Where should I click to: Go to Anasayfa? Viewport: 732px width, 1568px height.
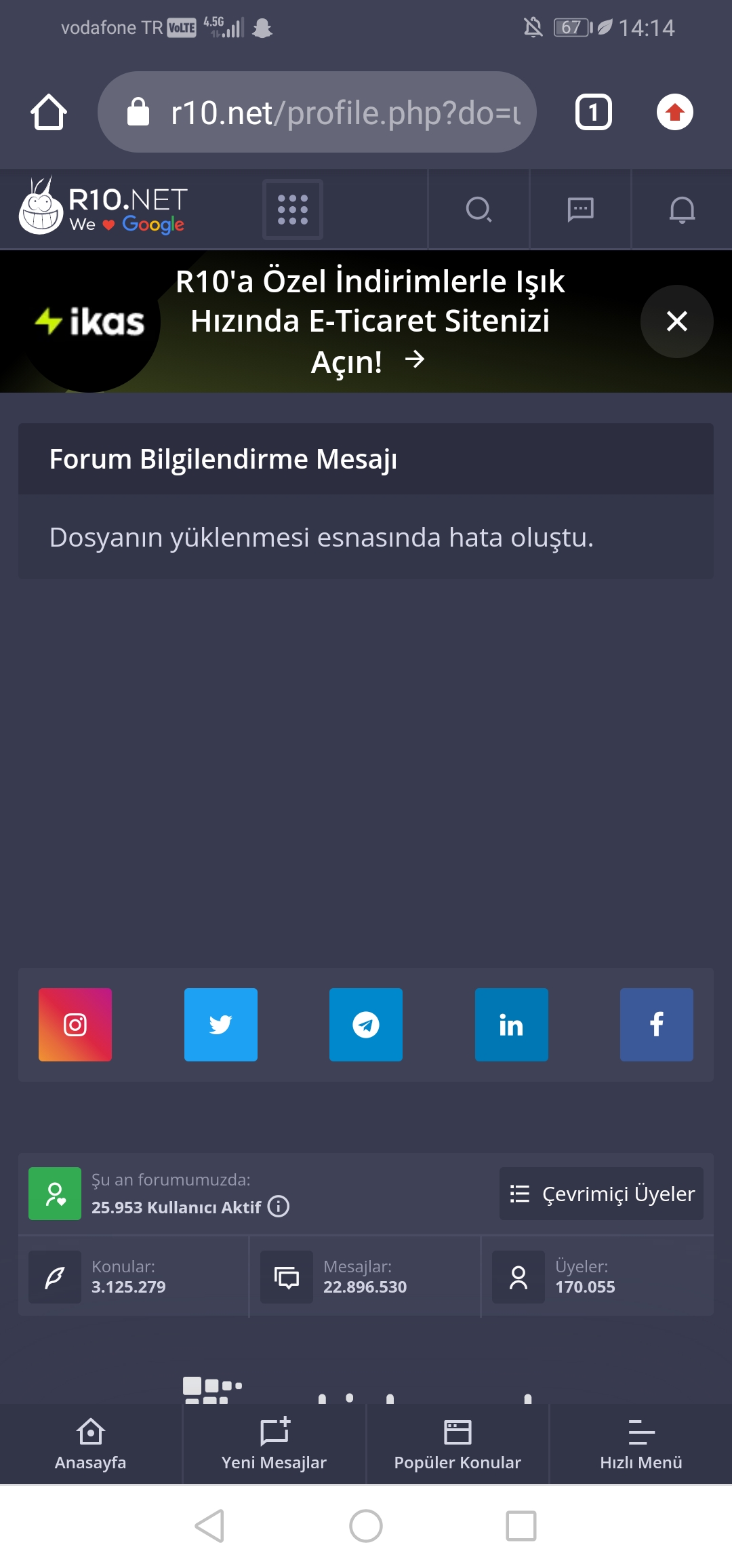[x=91, y=1444]
